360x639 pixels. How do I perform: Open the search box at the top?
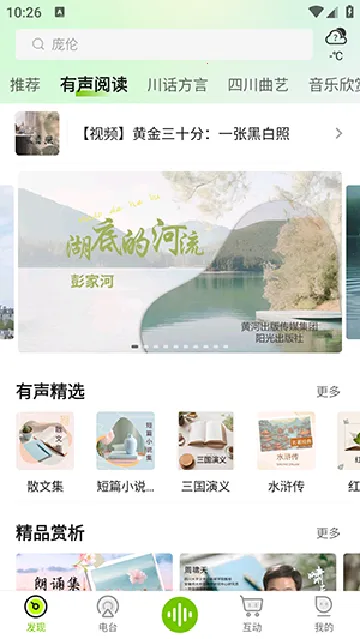pyautogui.click(x=164, y=44)
